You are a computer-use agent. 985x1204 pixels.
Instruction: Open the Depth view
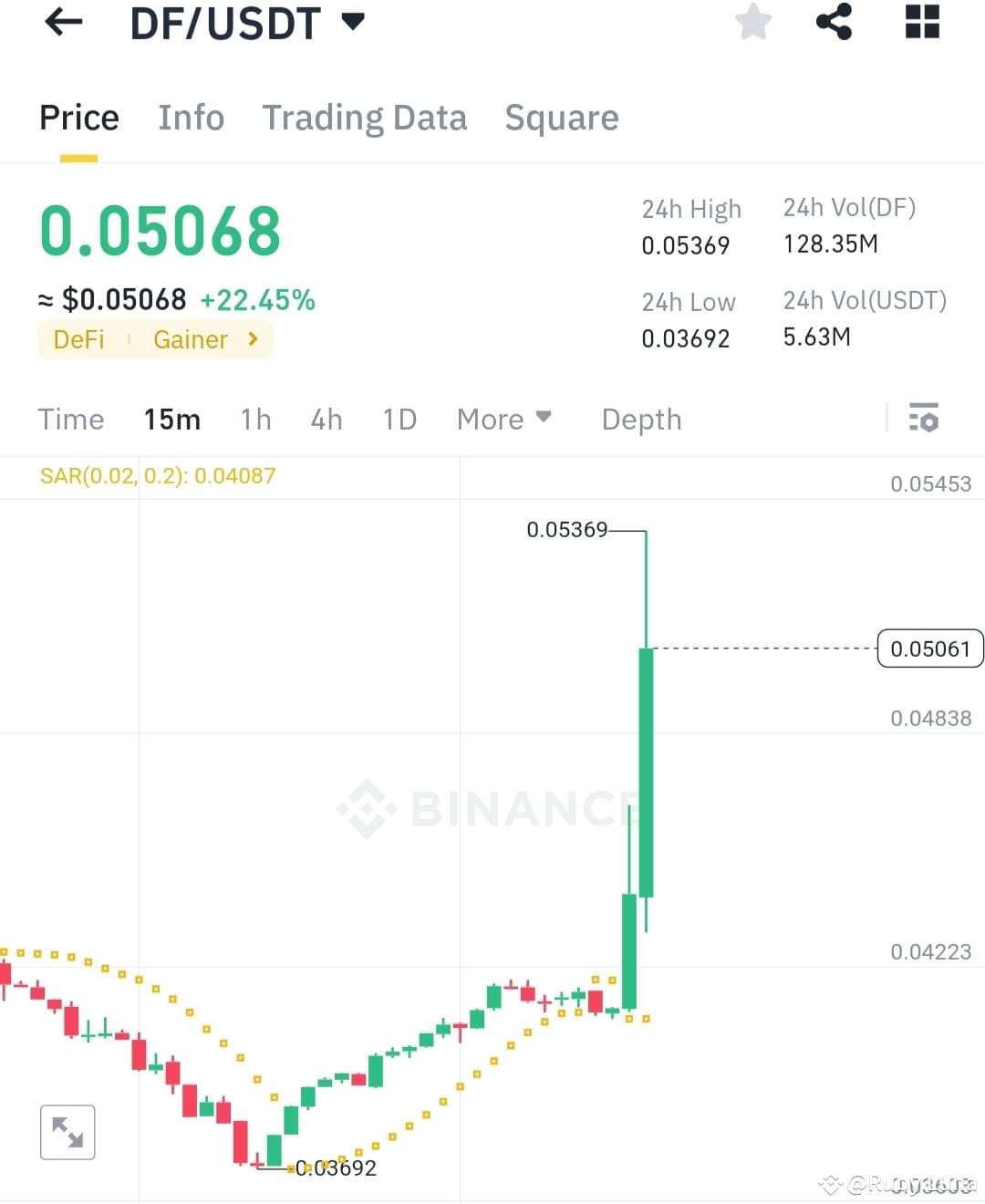[x=641, y=419]
